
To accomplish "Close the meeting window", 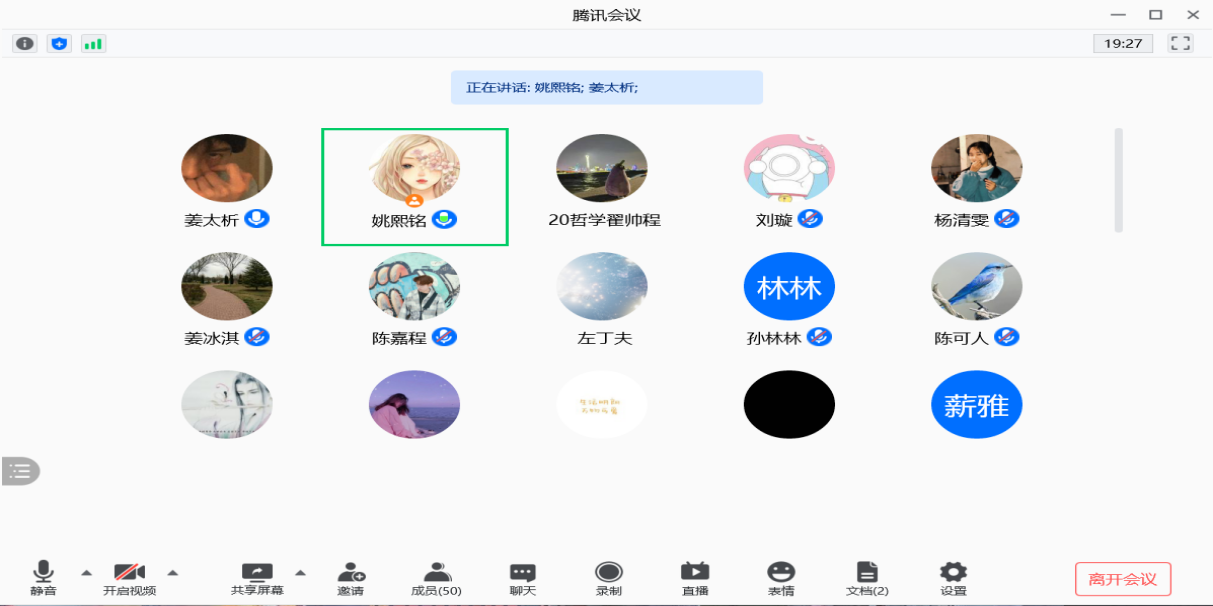I will pos(1193,14).
